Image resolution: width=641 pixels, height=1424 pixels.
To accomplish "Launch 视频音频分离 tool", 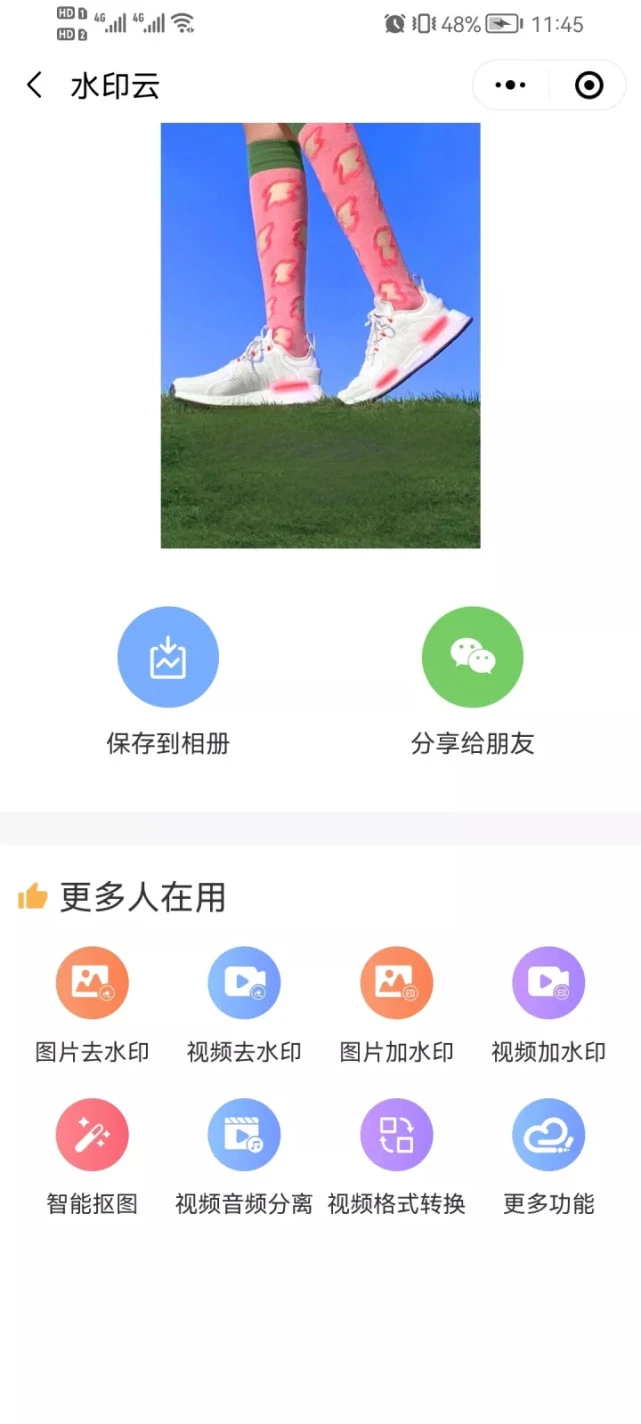I will 244,1135.
